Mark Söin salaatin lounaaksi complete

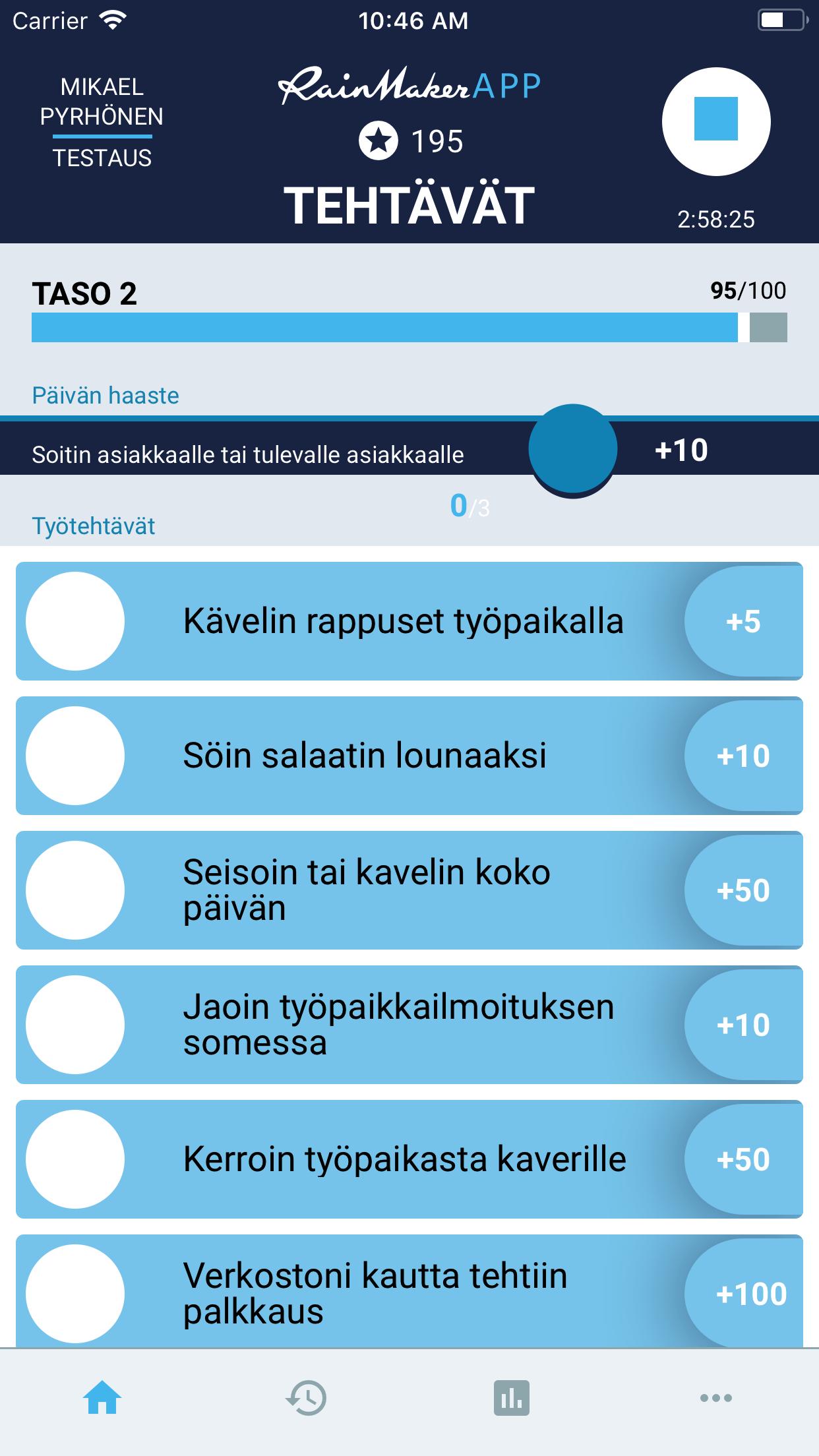click(75, 756)
